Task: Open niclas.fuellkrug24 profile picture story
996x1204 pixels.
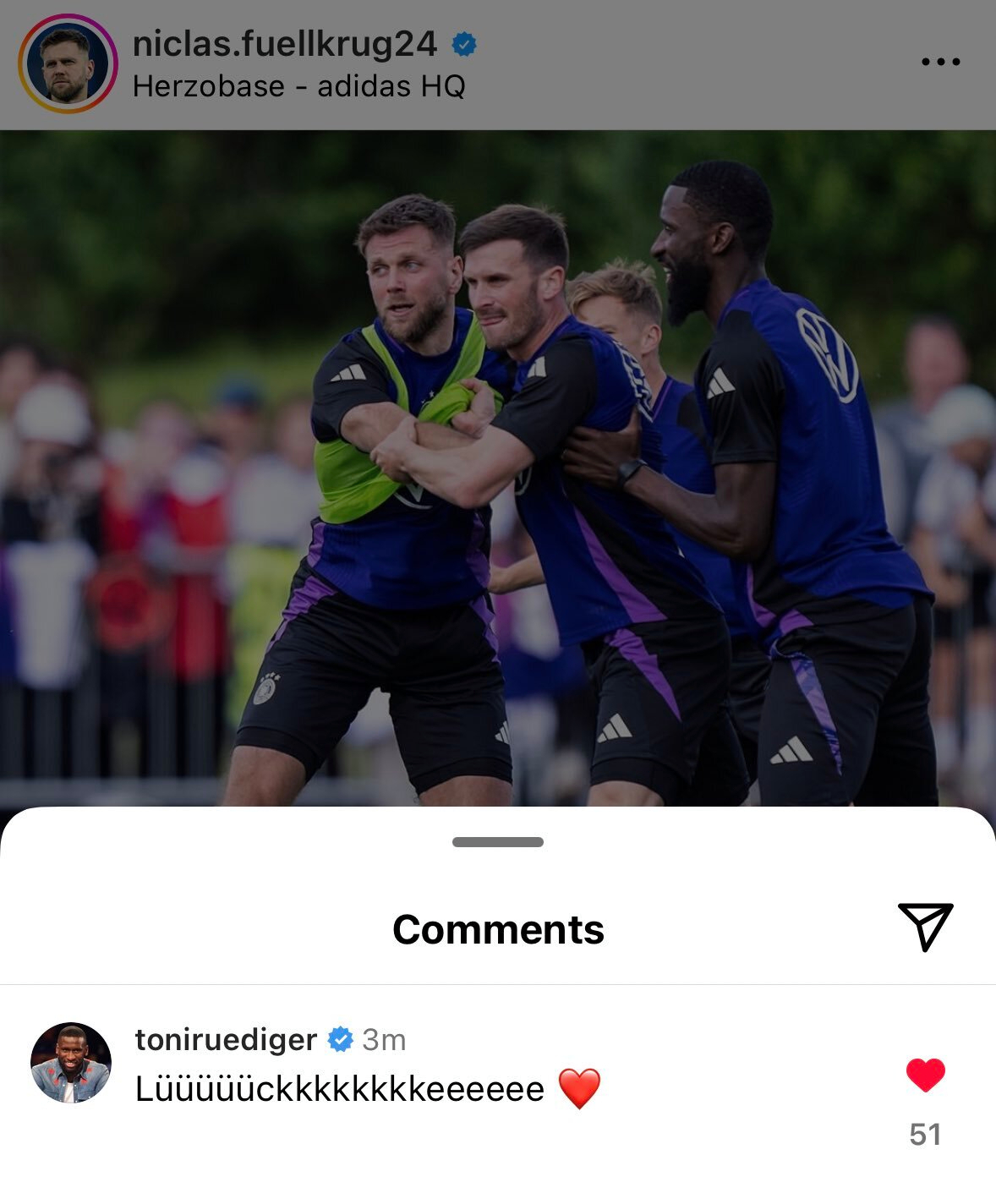Action: click(x=67, y=63)
